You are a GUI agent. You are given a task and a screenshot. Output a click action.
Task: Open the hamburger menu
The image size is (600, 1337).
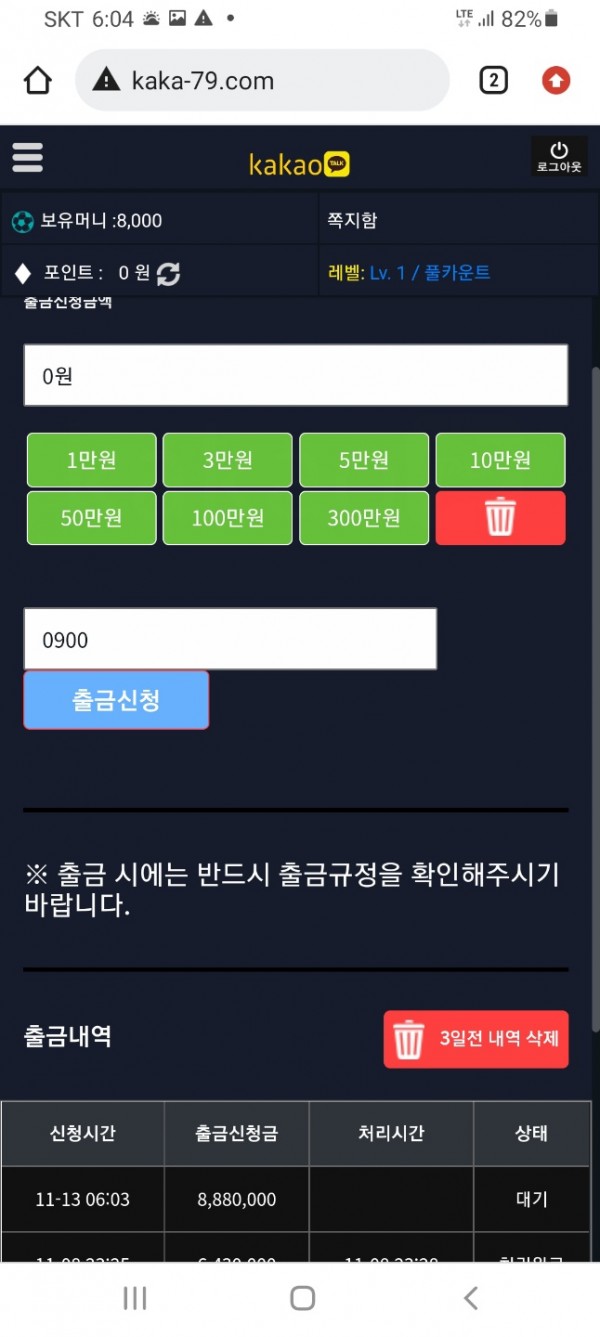[x=27, y=157]
